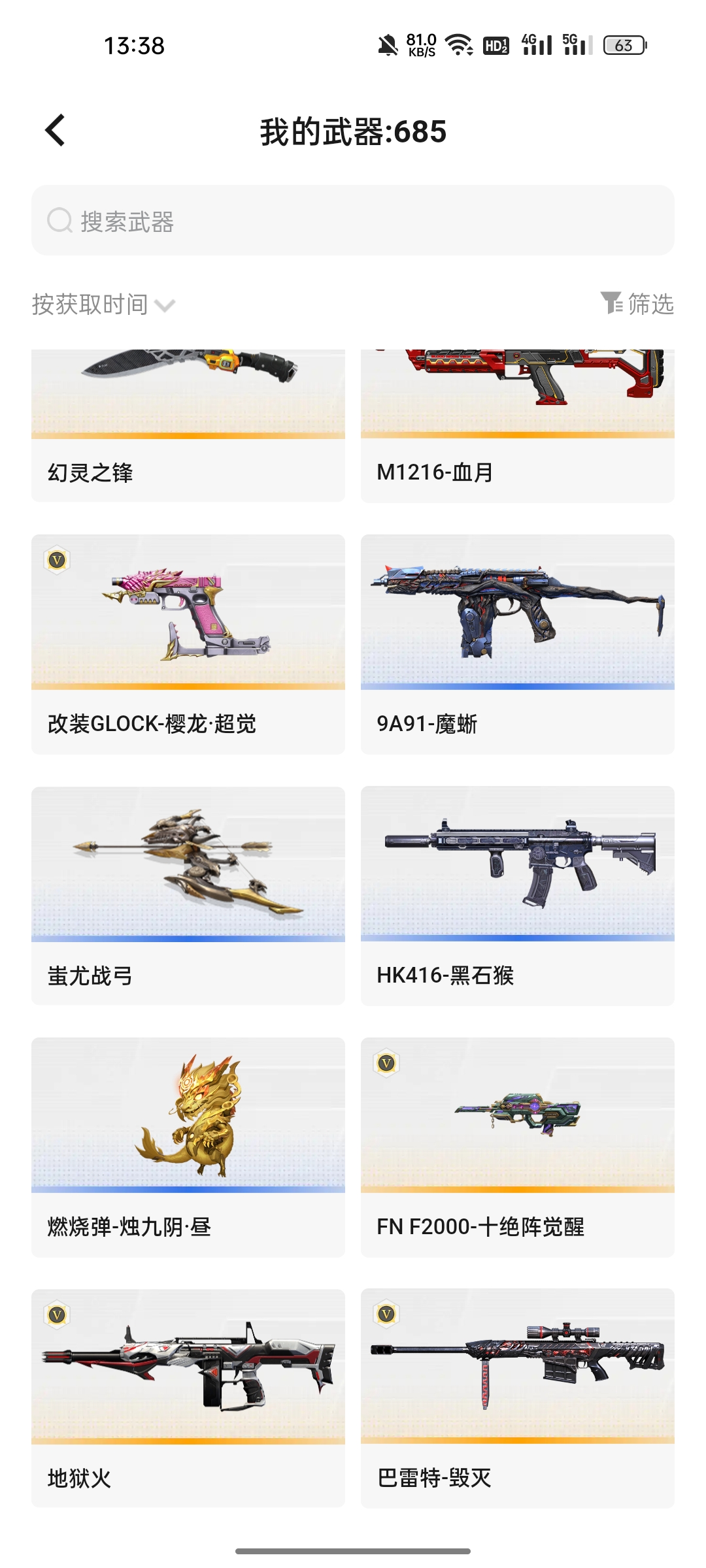
Task: Open 燃烧弹-烛九阴·昼 item card
Action: click(x=188, y=1147)
